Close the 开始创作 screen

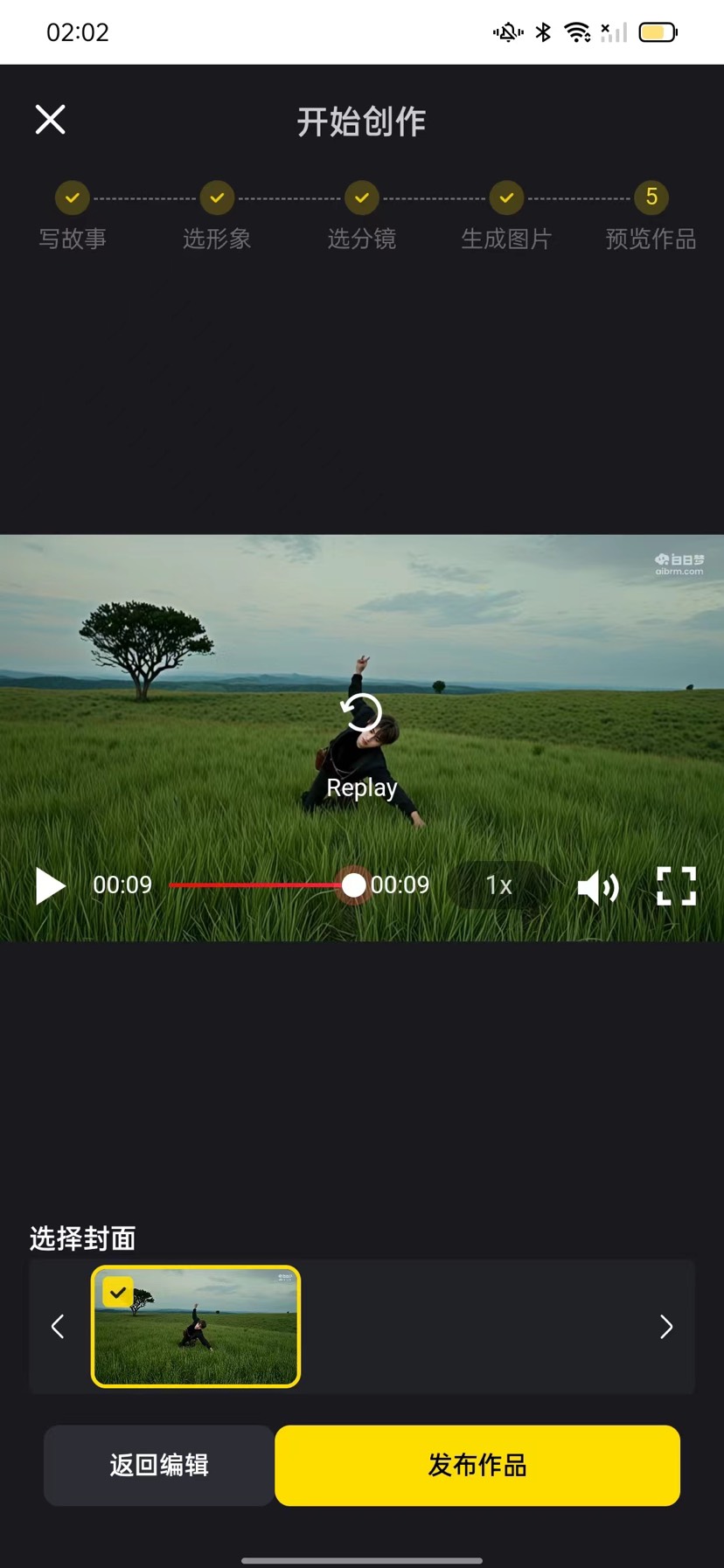click(50, 120)
